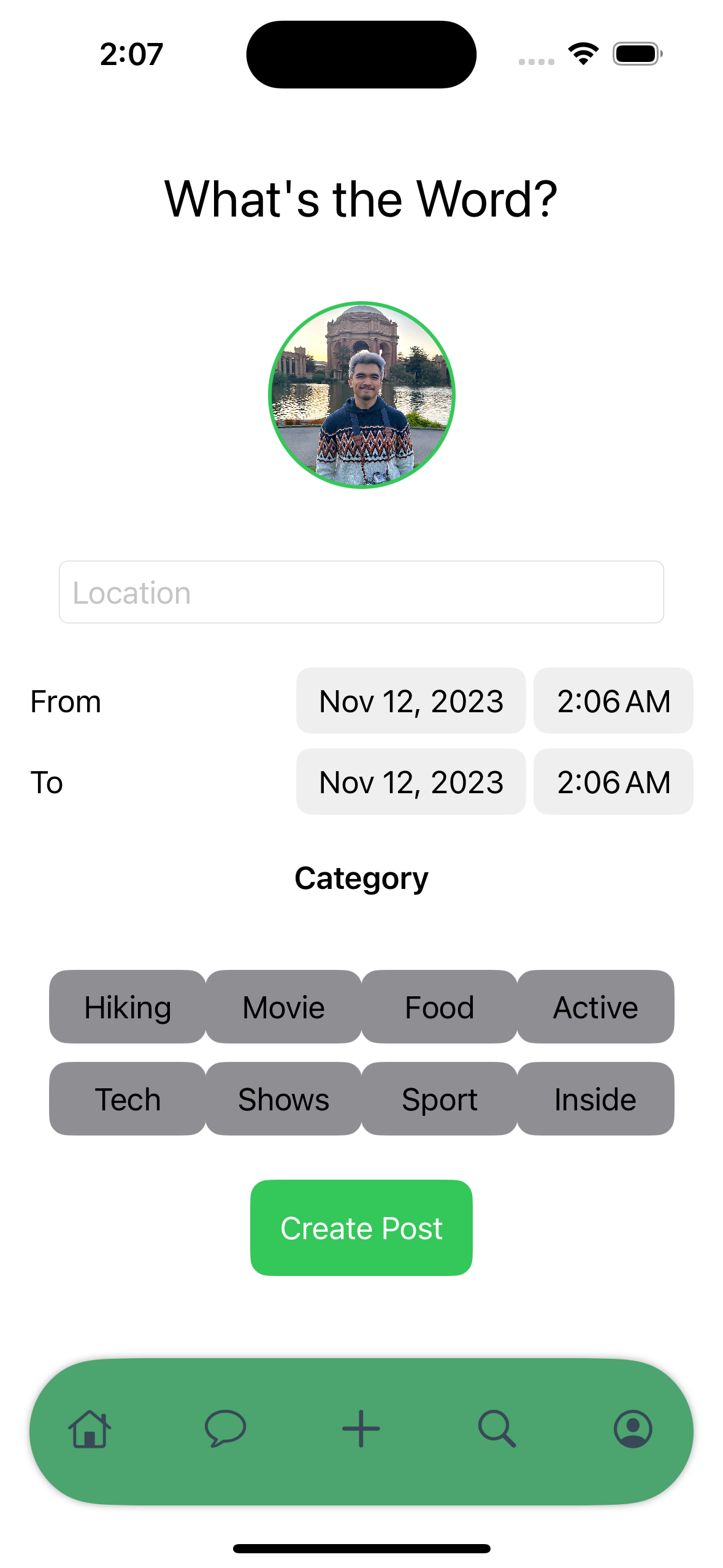The width and height of the screenshot is (723, 1568).
Task: Tap the Location text field
Action: pyautogui.click(x=361, y=592)
